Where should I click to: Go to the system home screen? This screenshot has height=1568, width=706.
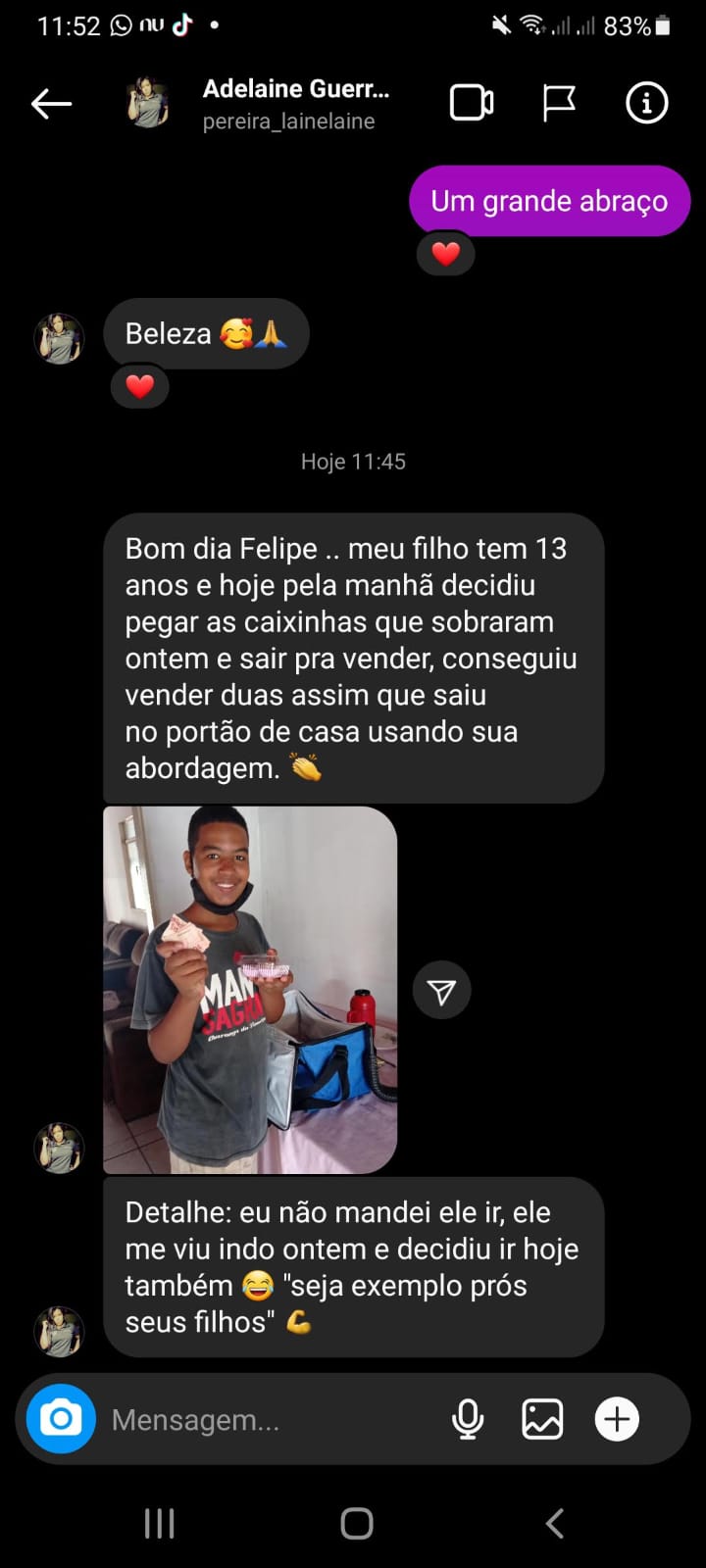pos(356,1523)
